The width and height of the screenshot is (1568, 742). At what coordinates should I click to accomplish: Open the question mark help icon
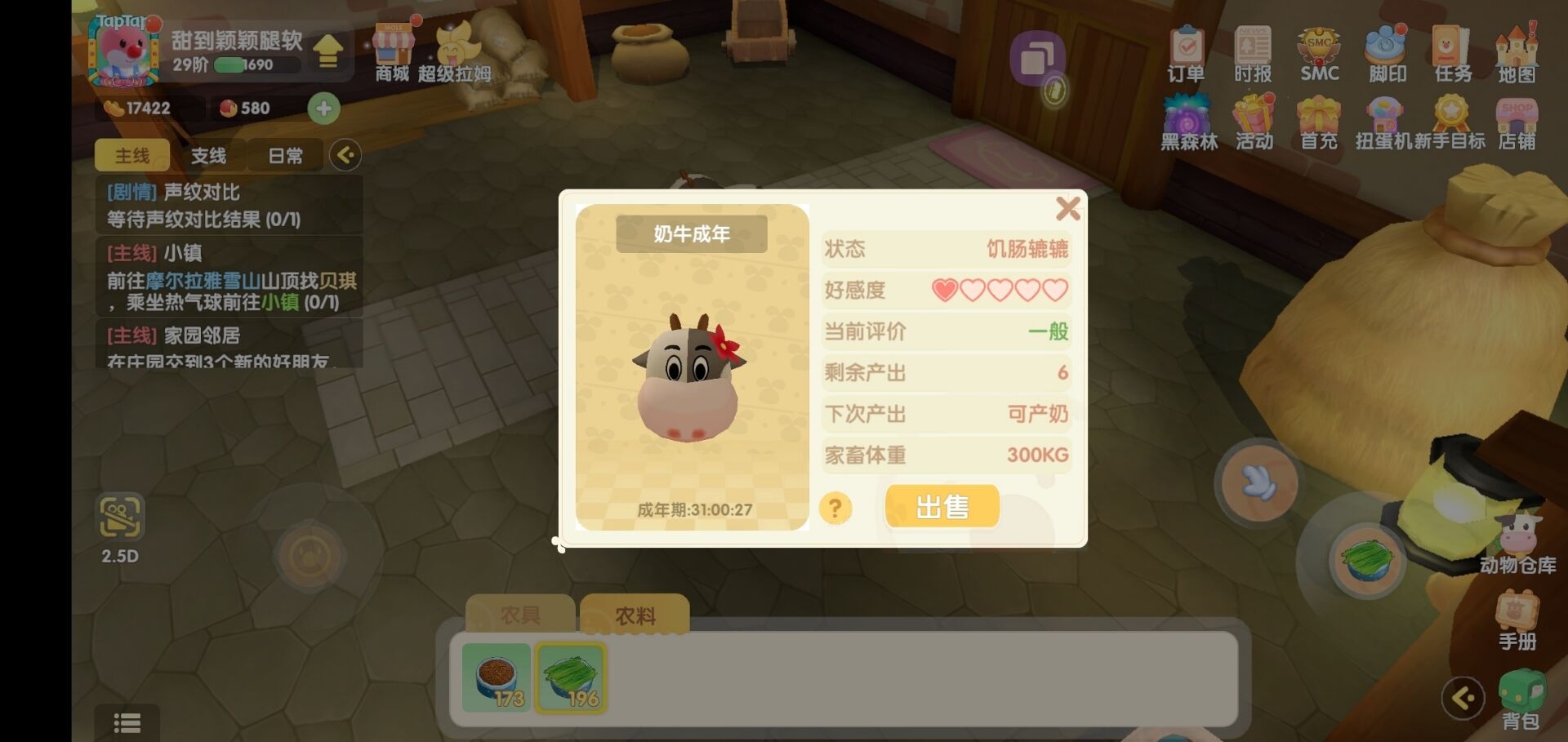(835, 509)
